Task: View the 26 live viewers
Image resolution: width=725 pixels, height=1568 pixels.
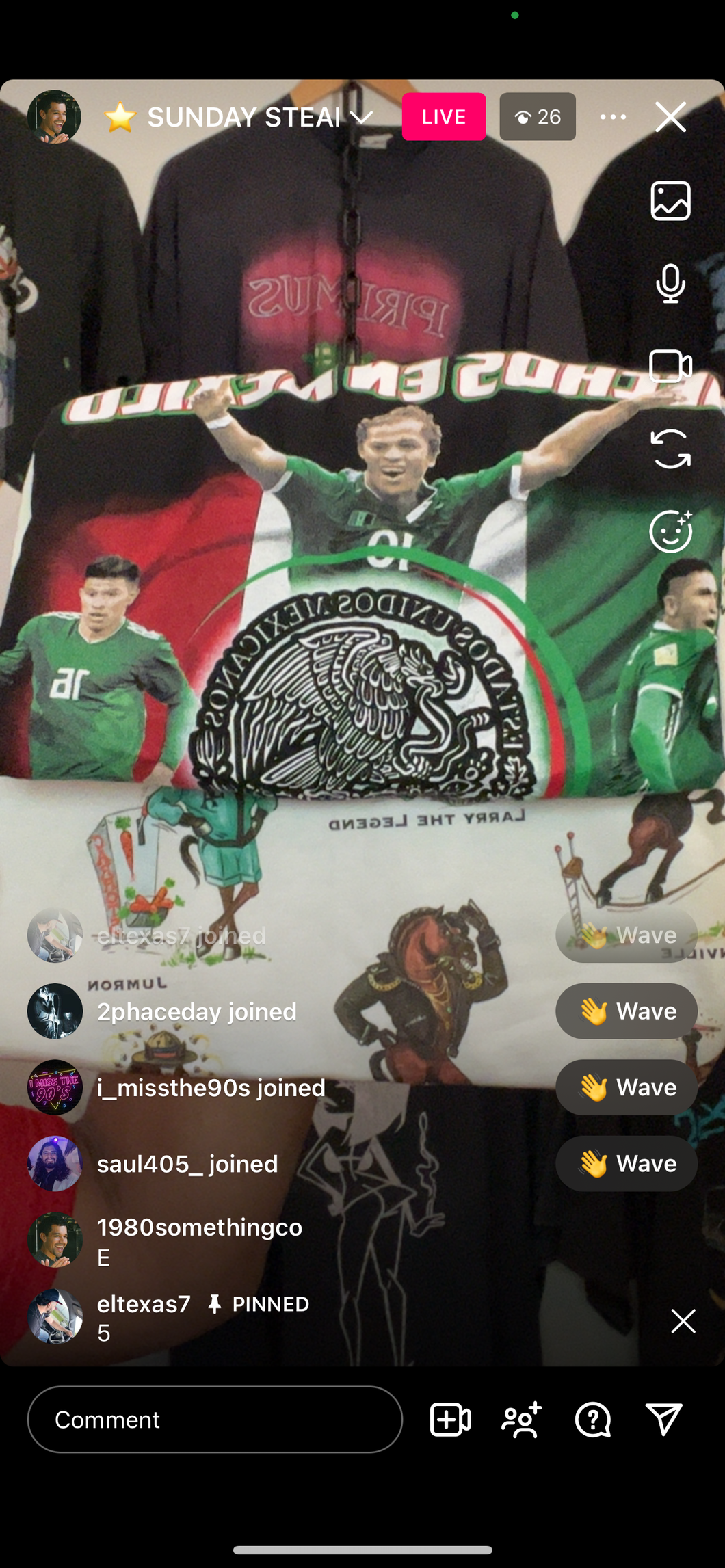Action: 538,117
